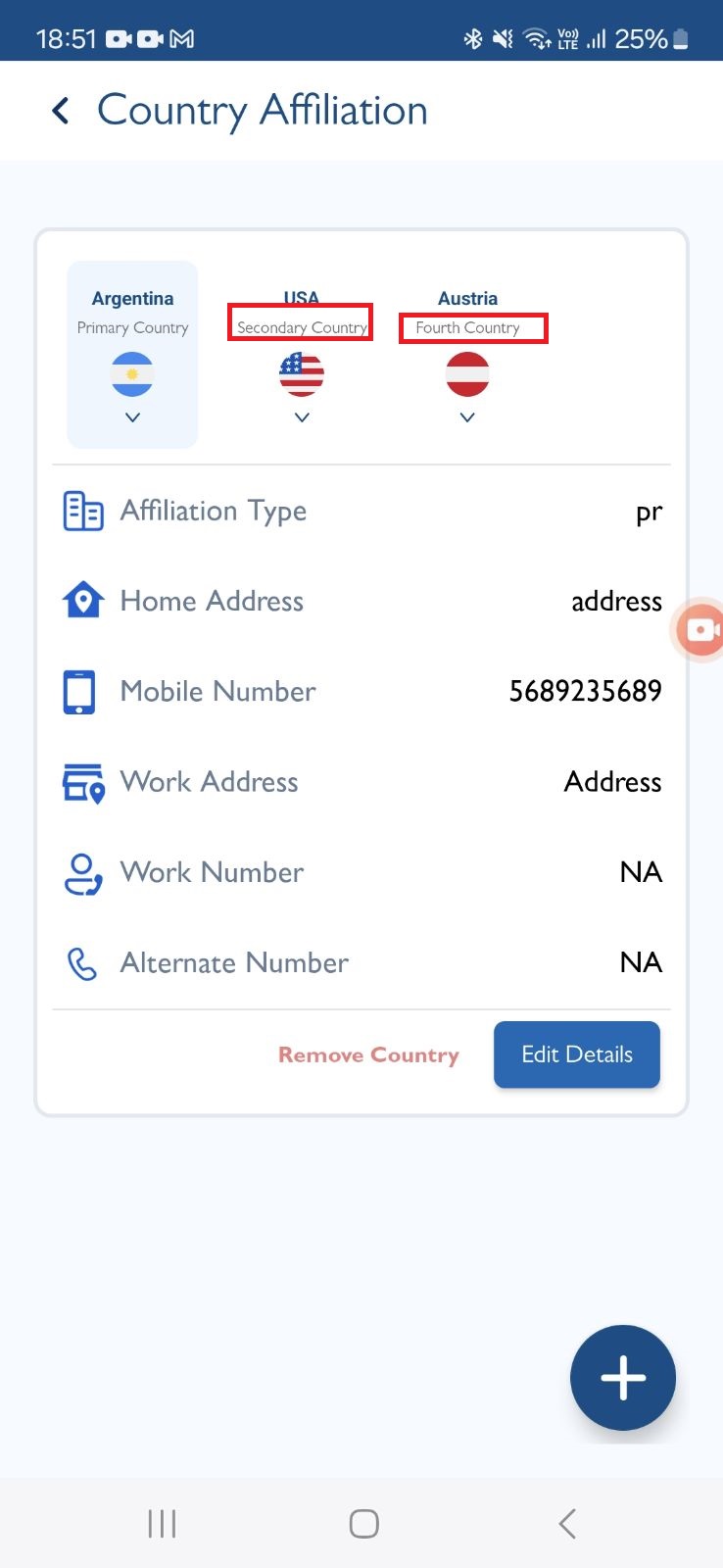Switch to the USA secondary country tab
723x1568 pixels.
[x=301, y=354]
